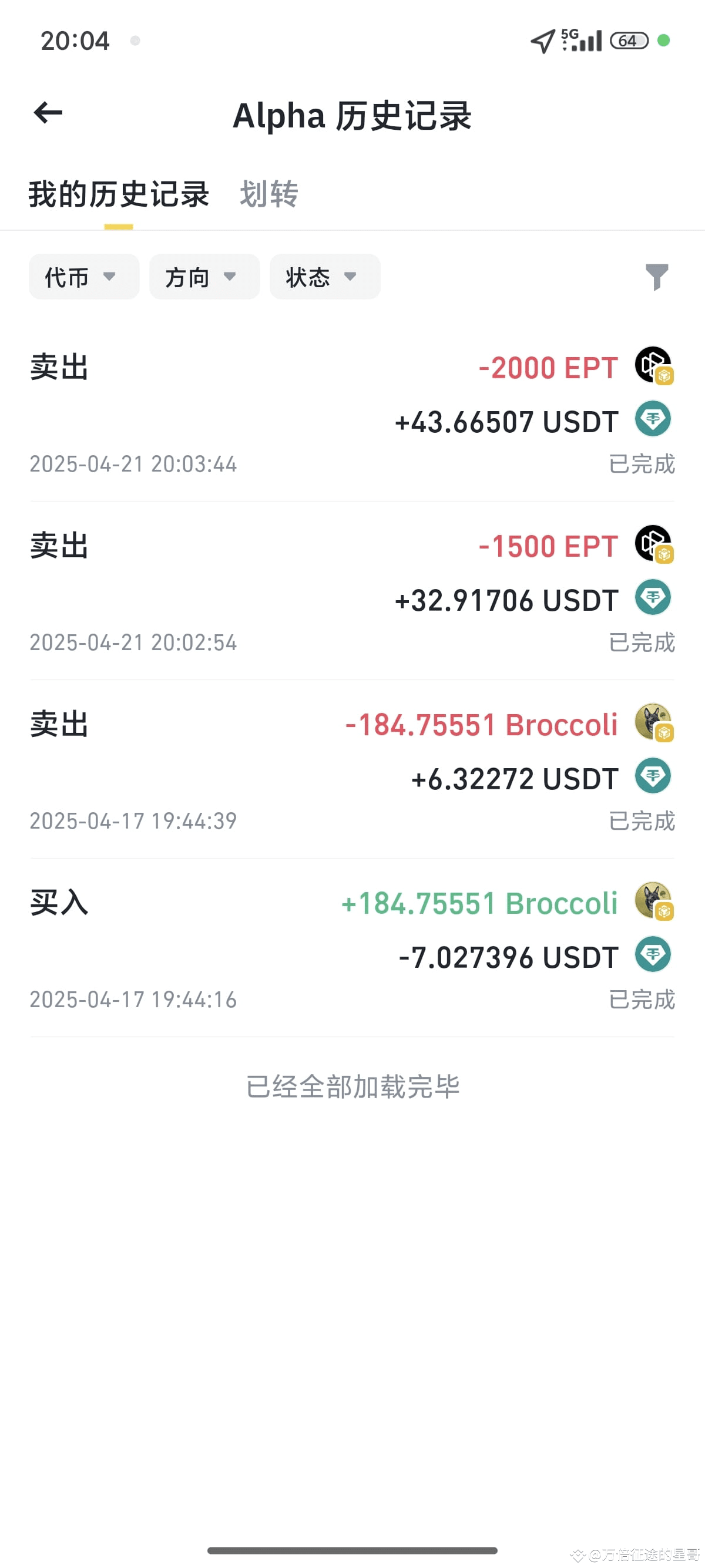Expand the 状态 filter dropdown

[x=324, y=277]
